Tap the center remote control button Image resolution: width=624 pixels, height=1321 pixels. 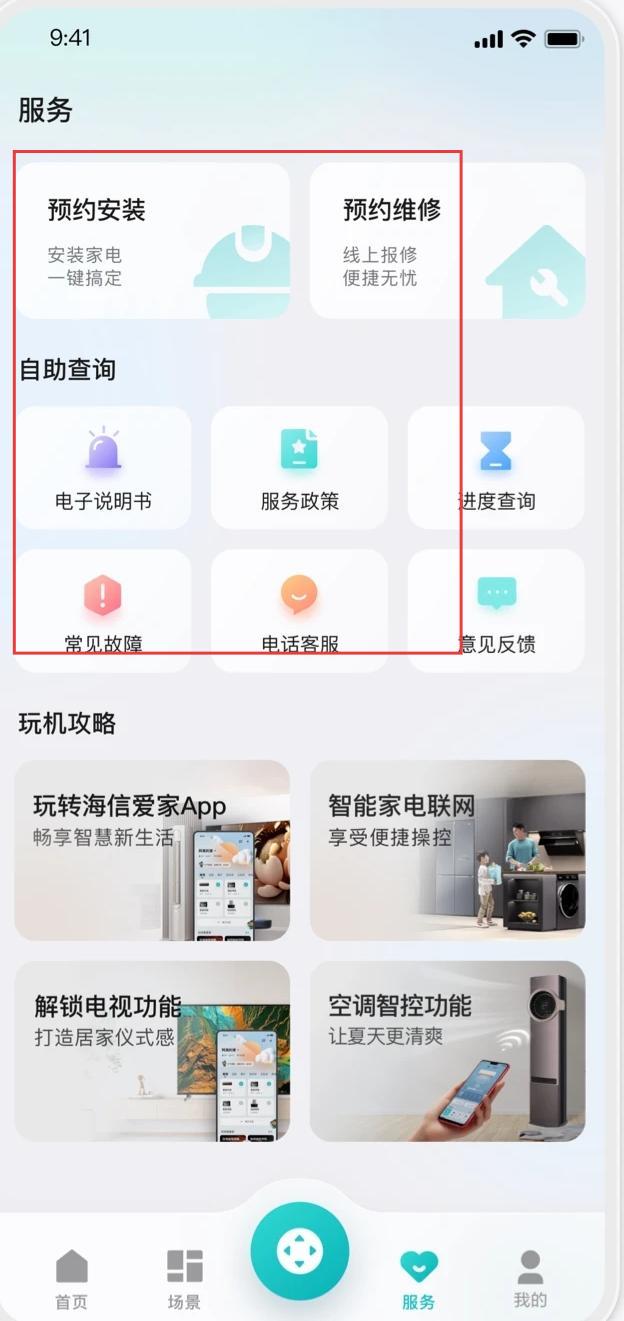coord(300,1251)
